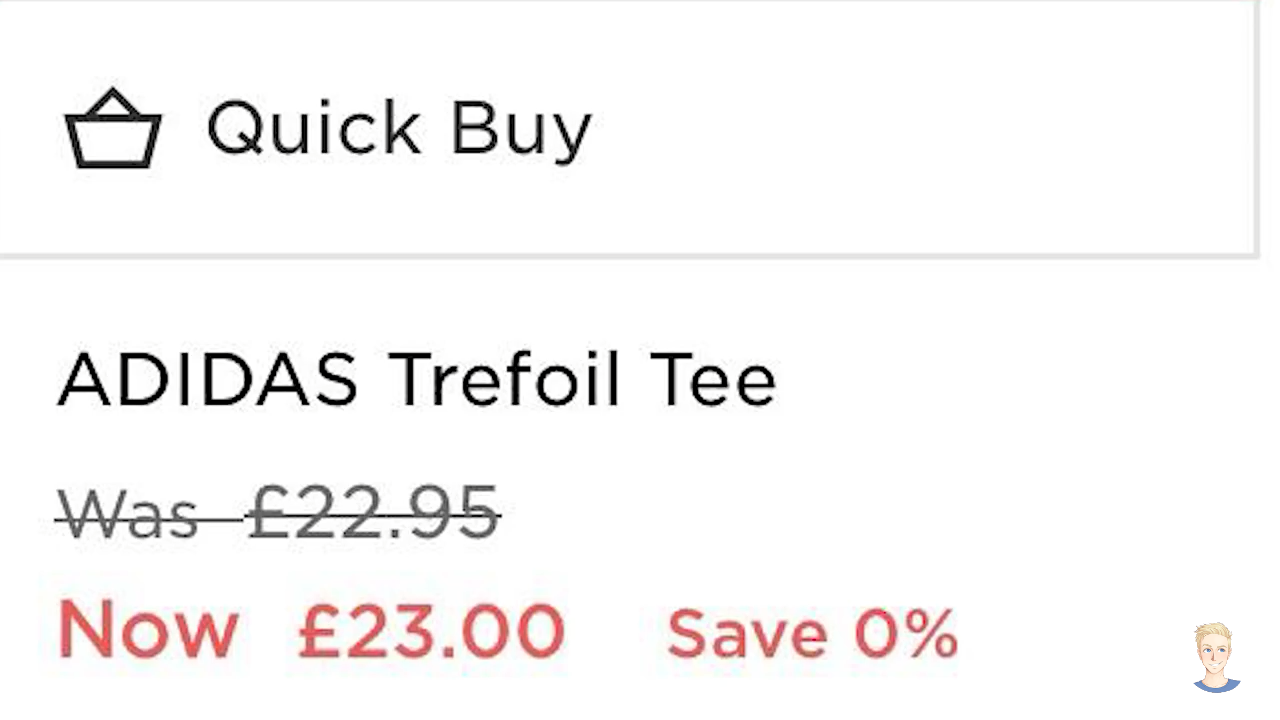Open the ADIDAS Trefoil Tee product
Image resolution: width=1280 pixels, height=720 pixels.
[416, 381]
